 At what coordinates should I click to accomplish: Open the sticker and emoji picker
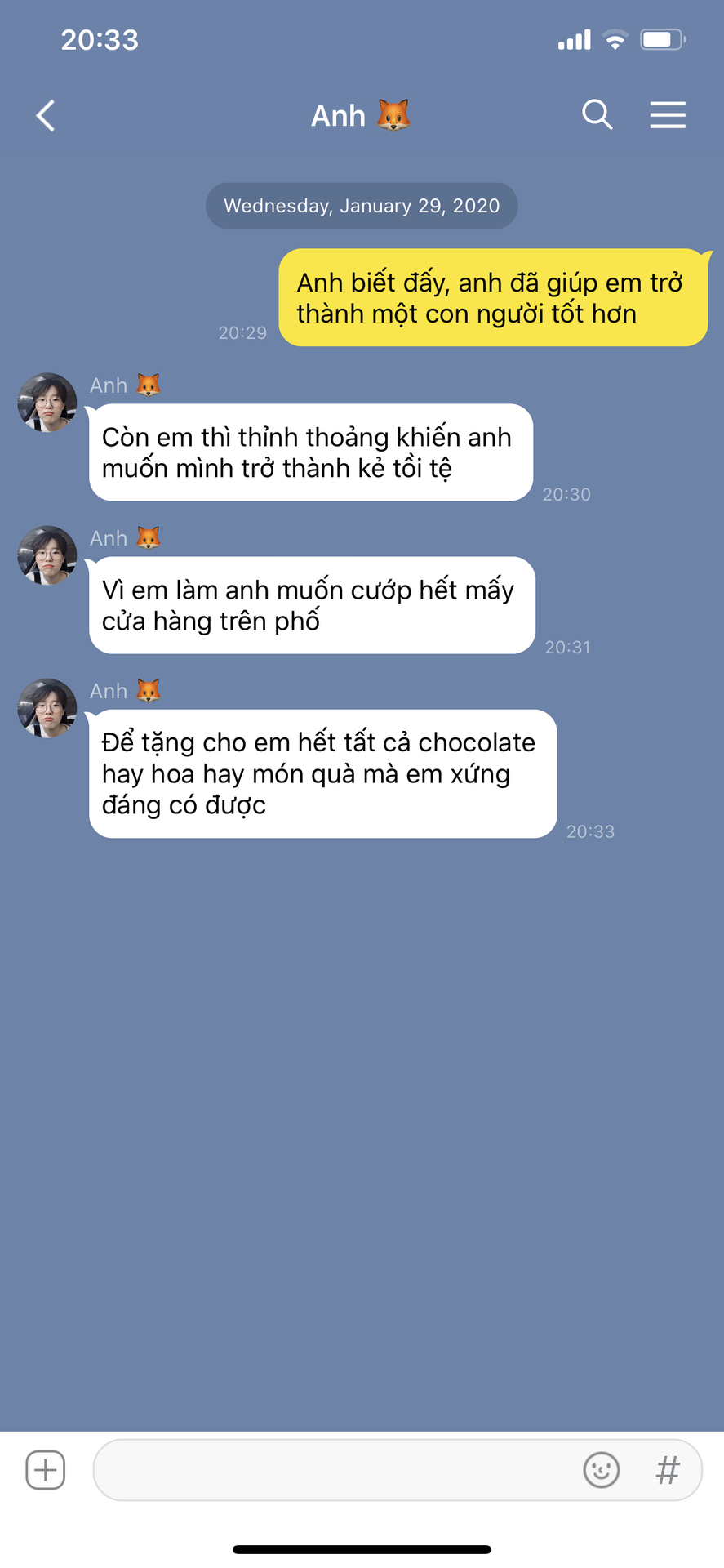pos(602,1470)
